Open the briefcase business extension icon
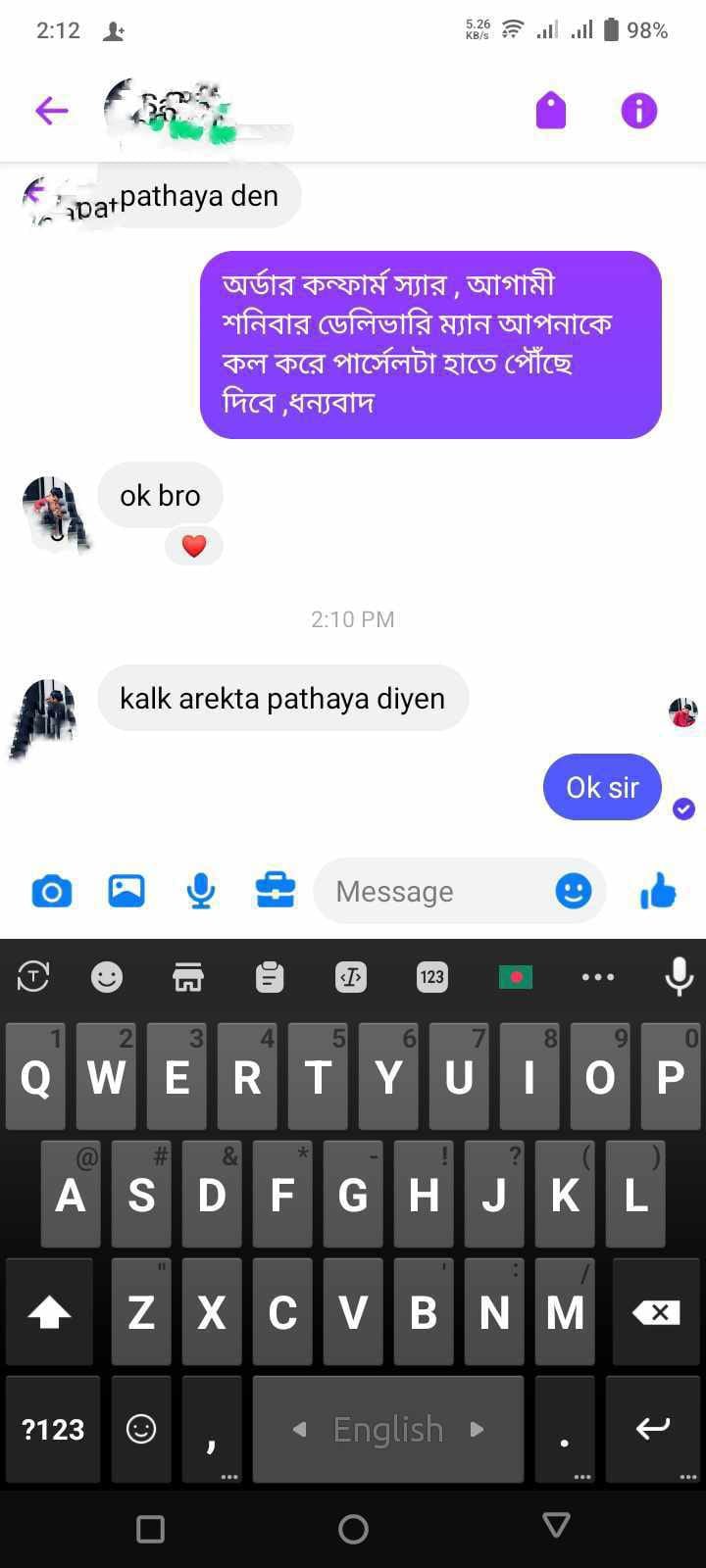 click(275, 891)
